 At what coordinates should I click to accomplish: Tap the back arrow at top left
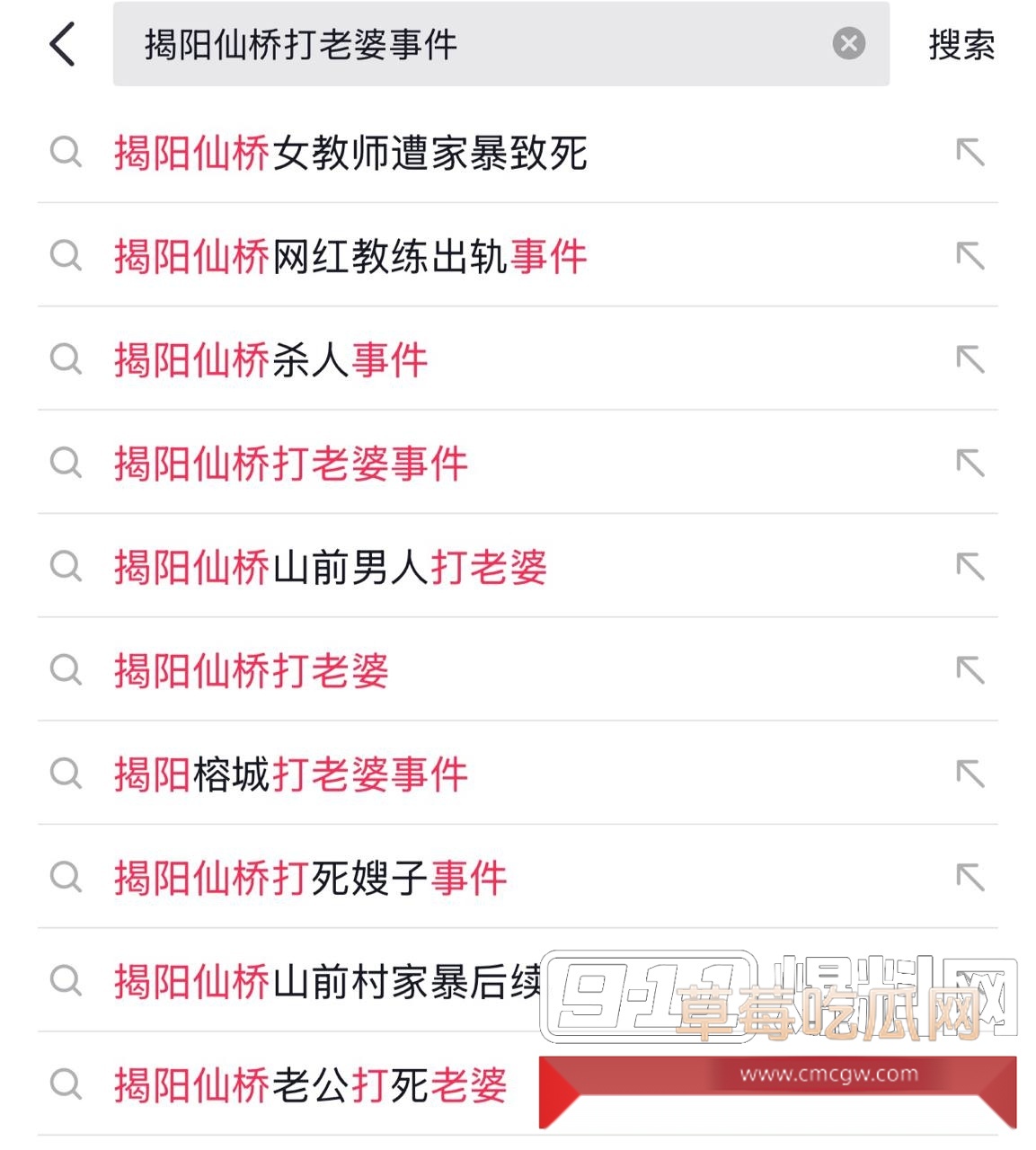point(62,43)
